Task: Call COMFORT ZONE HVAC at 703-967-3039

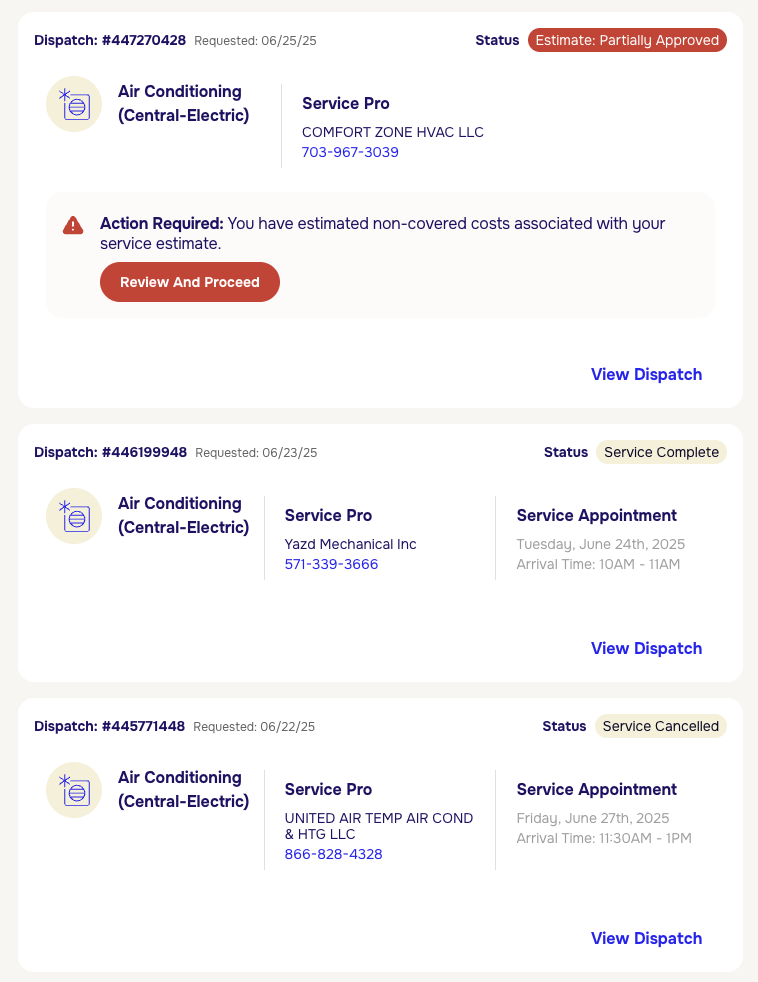Action: 350,152
